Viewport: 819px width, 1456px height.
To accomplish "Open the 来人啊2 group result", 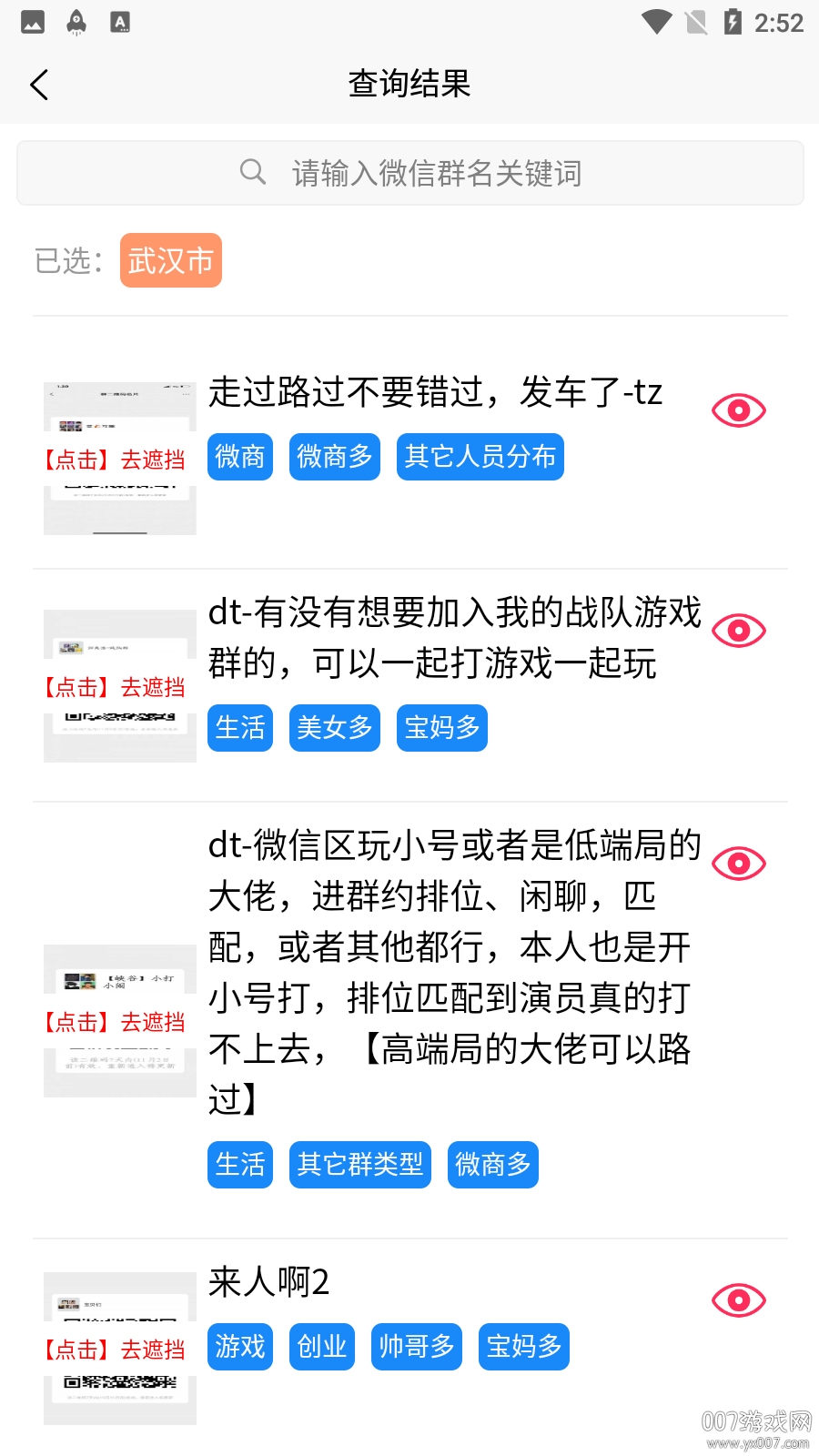I will (x=269, y=1283).
